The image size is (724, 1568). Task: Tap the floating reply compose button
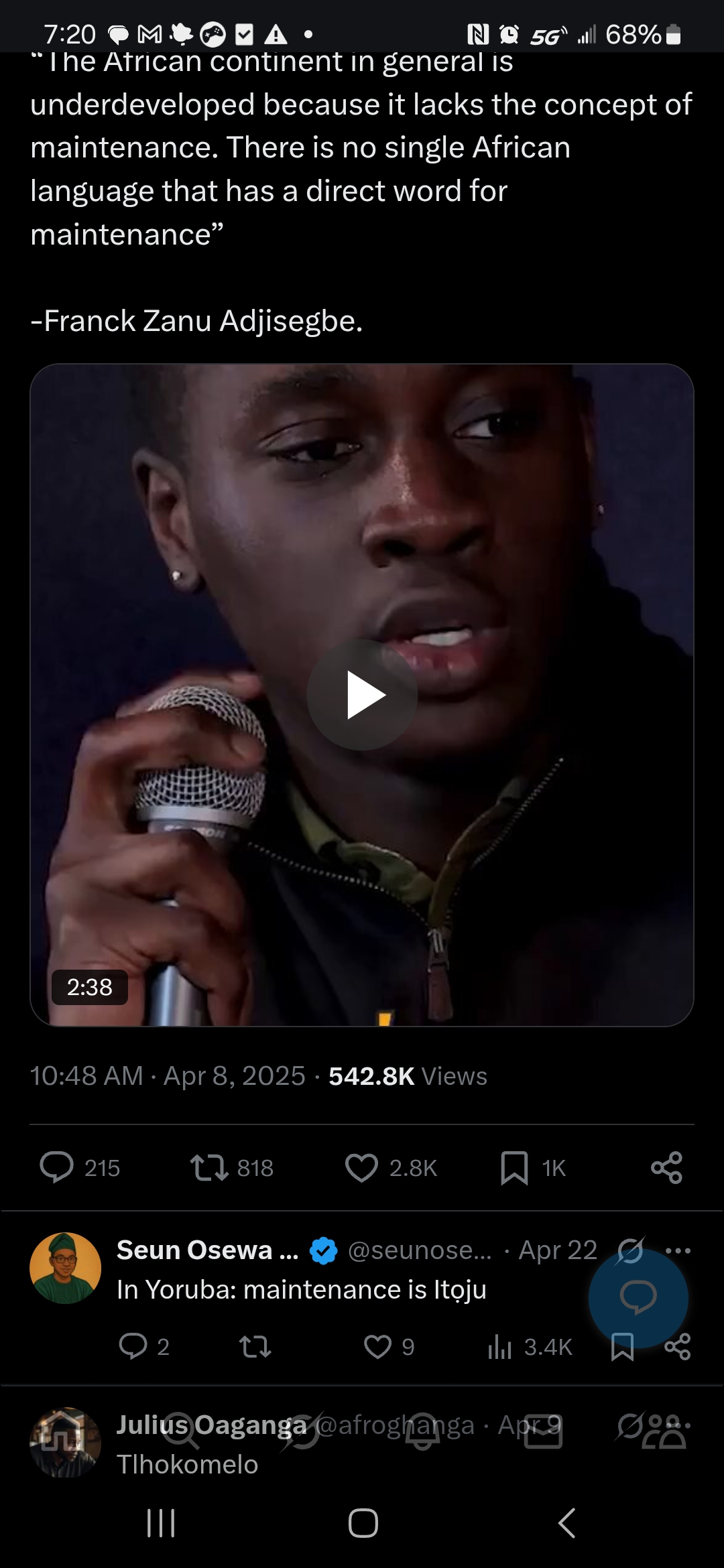tap(638, 1298)
